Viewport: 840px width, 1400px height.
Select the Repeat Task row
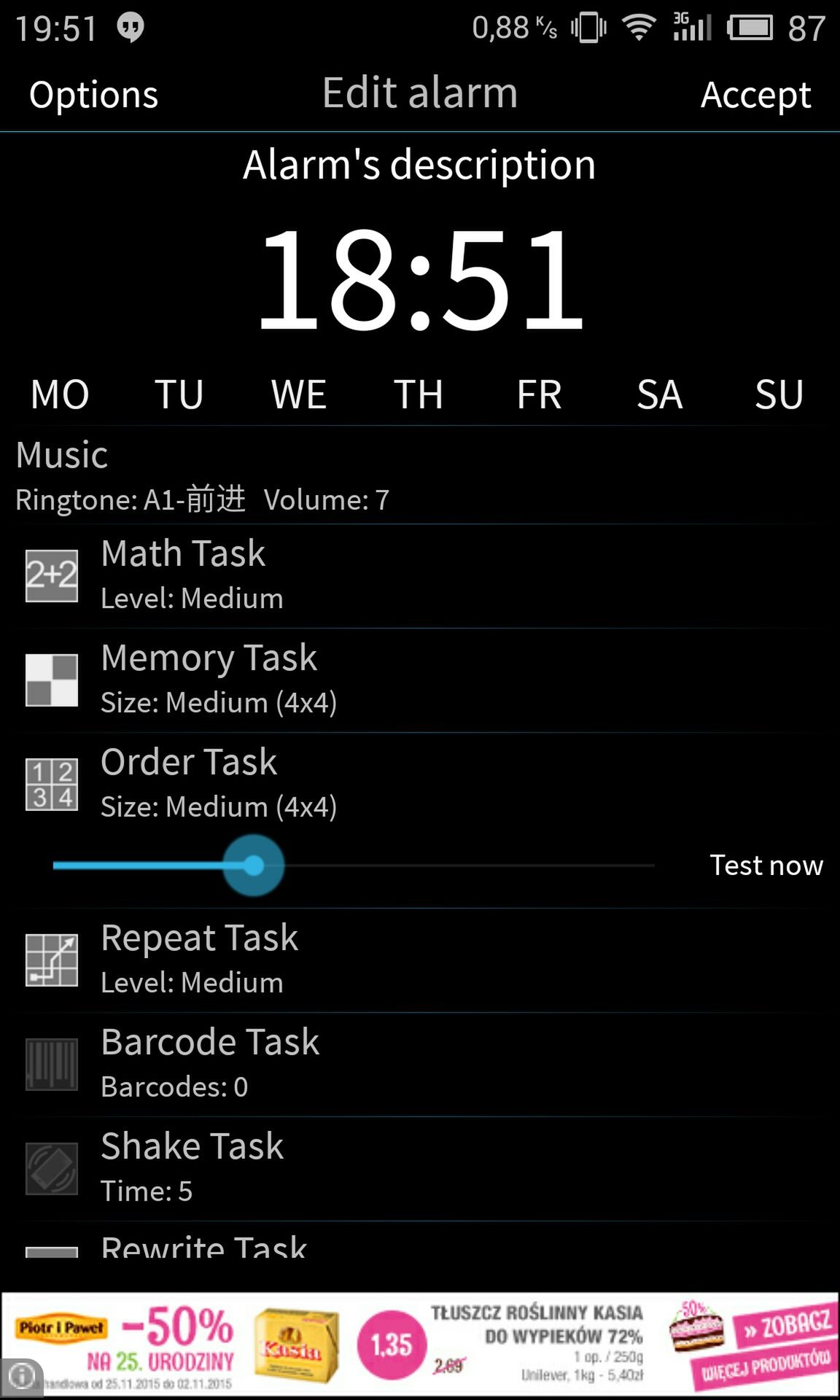point(420,960)
